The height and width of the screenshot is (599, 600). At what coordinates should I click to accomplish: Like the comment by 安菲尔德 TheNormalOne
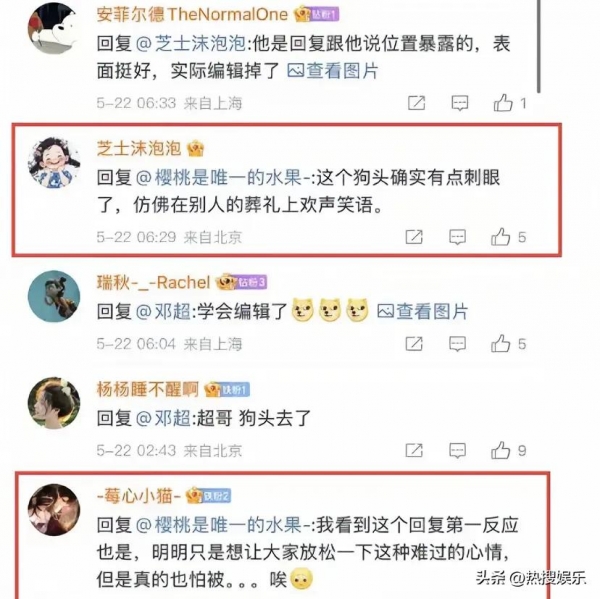point(504,102)
